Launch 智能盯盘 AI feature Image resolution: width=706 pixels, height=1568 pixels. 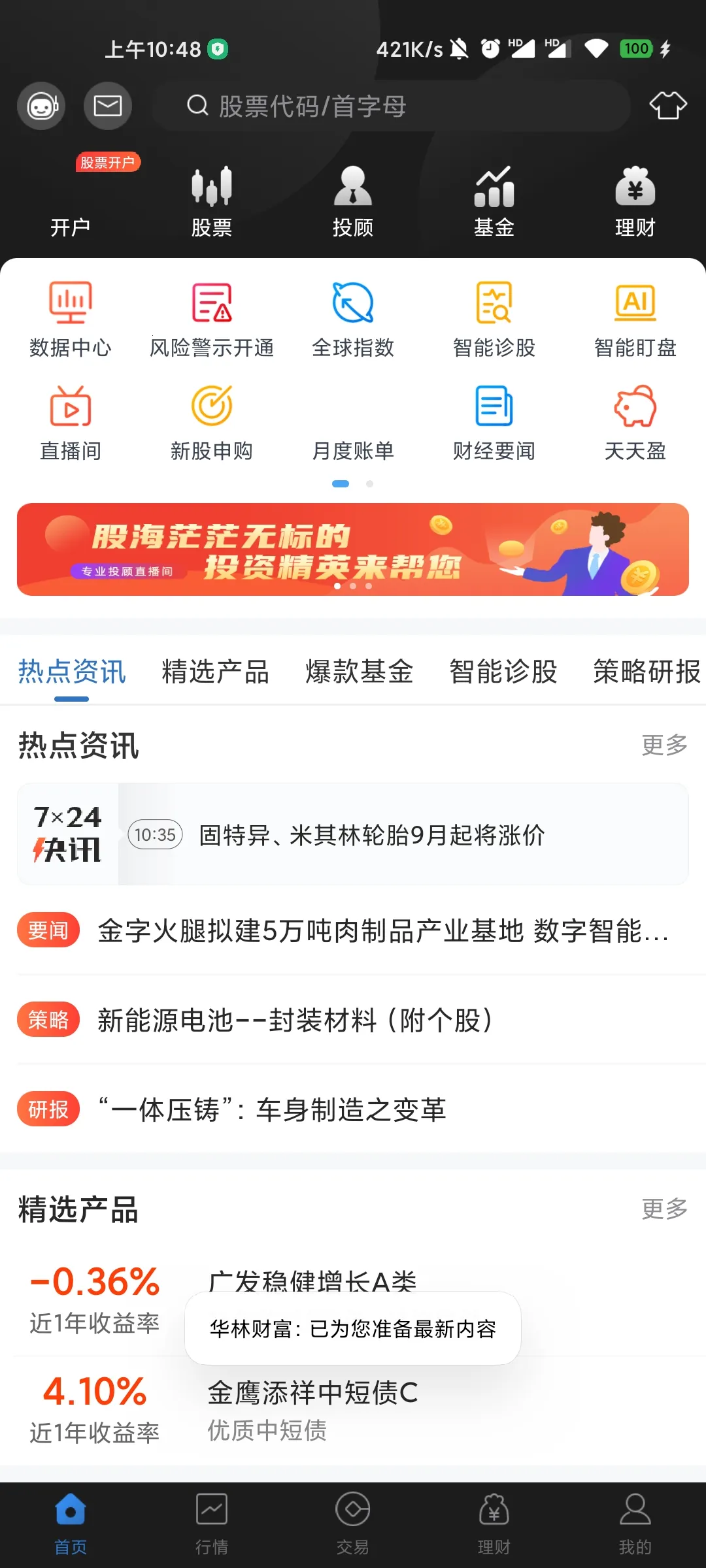click(635, 320)
